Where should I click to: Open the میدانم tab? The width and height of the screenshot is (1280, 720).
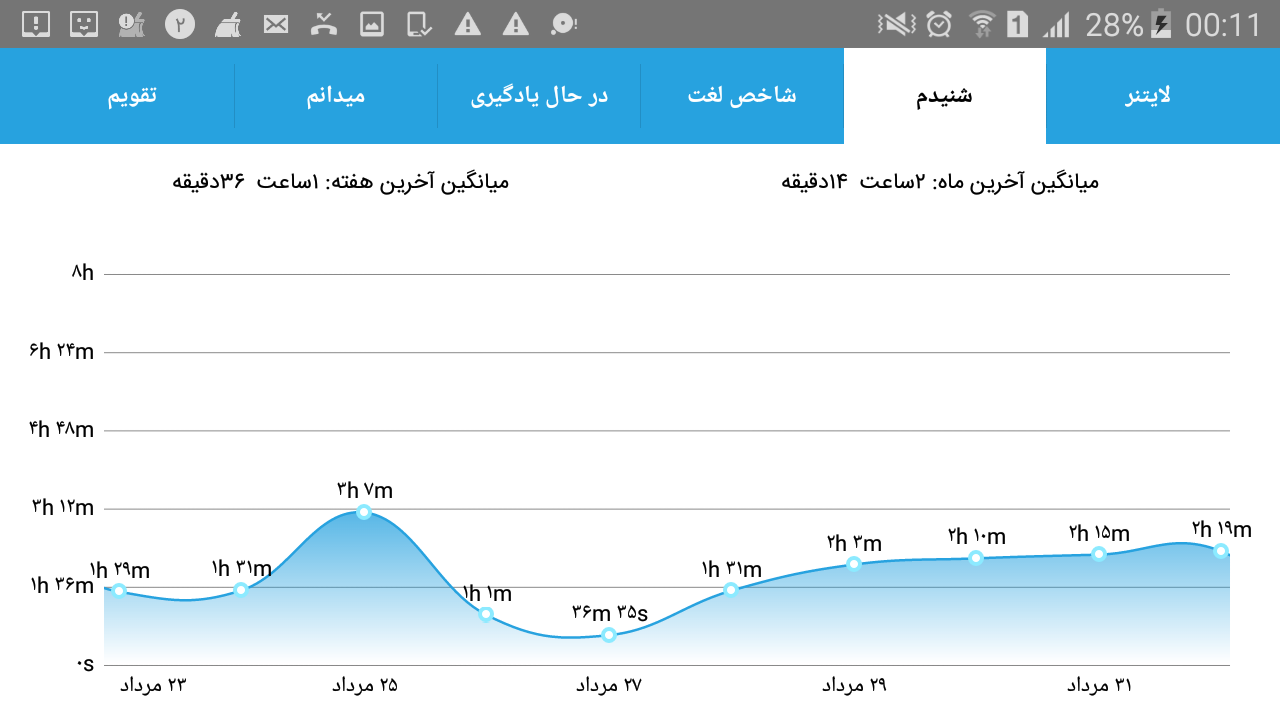[x=336, y=96]
